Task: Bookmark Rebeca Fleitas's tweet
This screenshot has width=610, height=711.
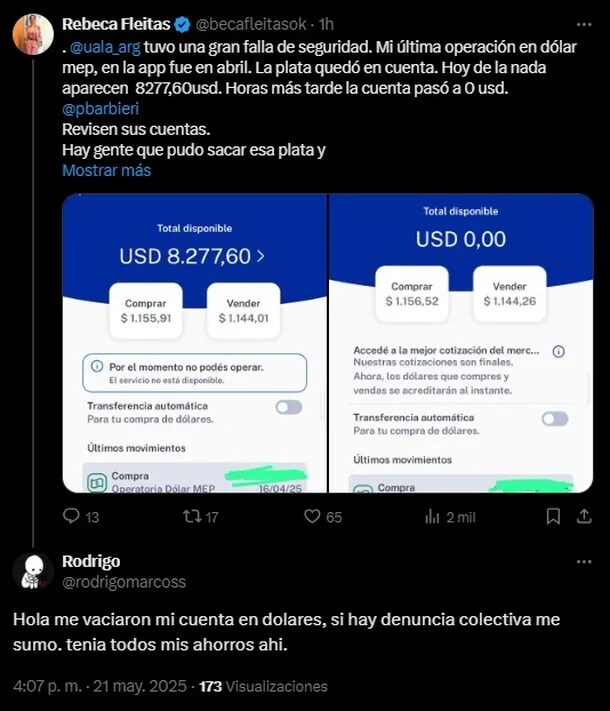Action: tap(553, 517)
